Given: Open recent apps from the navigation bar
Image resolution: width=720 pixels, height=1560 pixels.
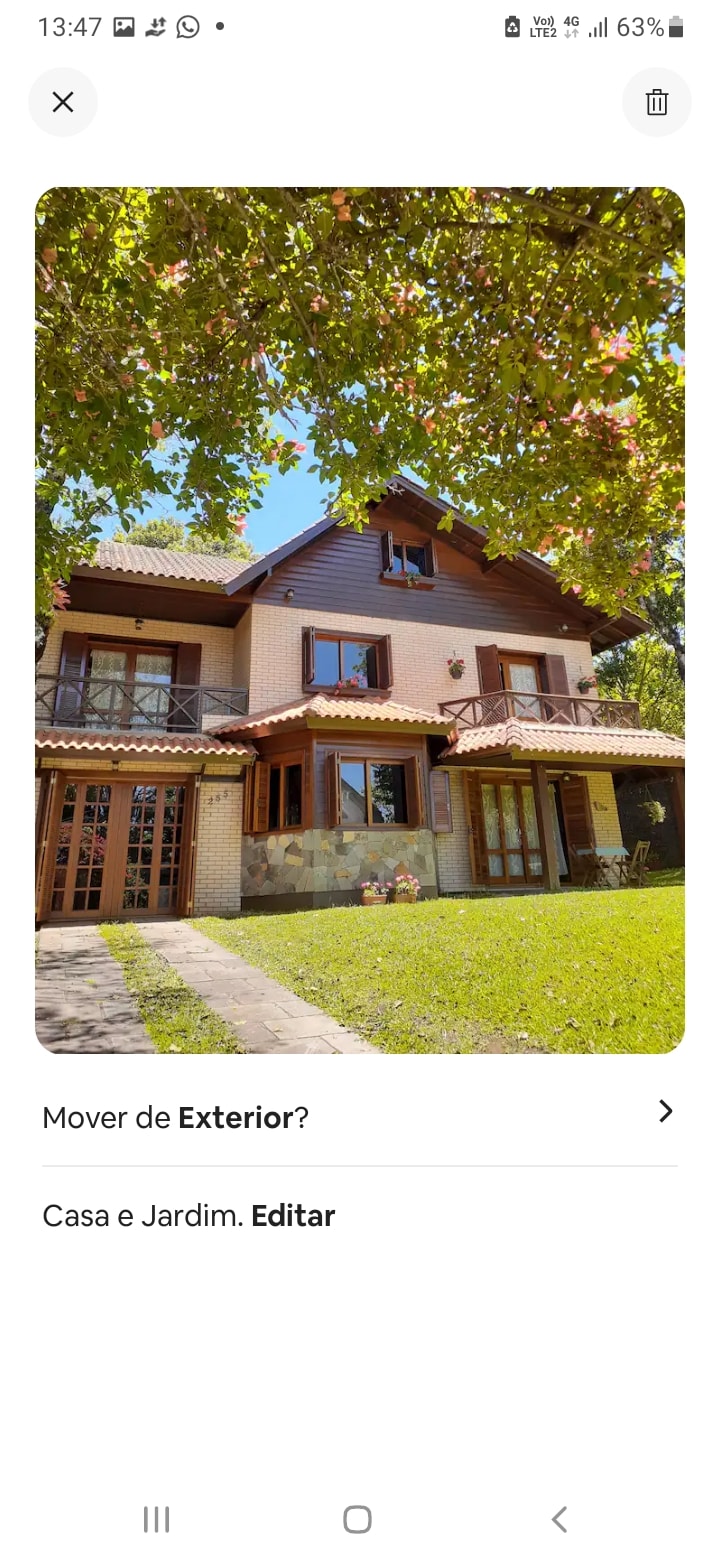Looking at the screenshot, I should point(156,1519).
